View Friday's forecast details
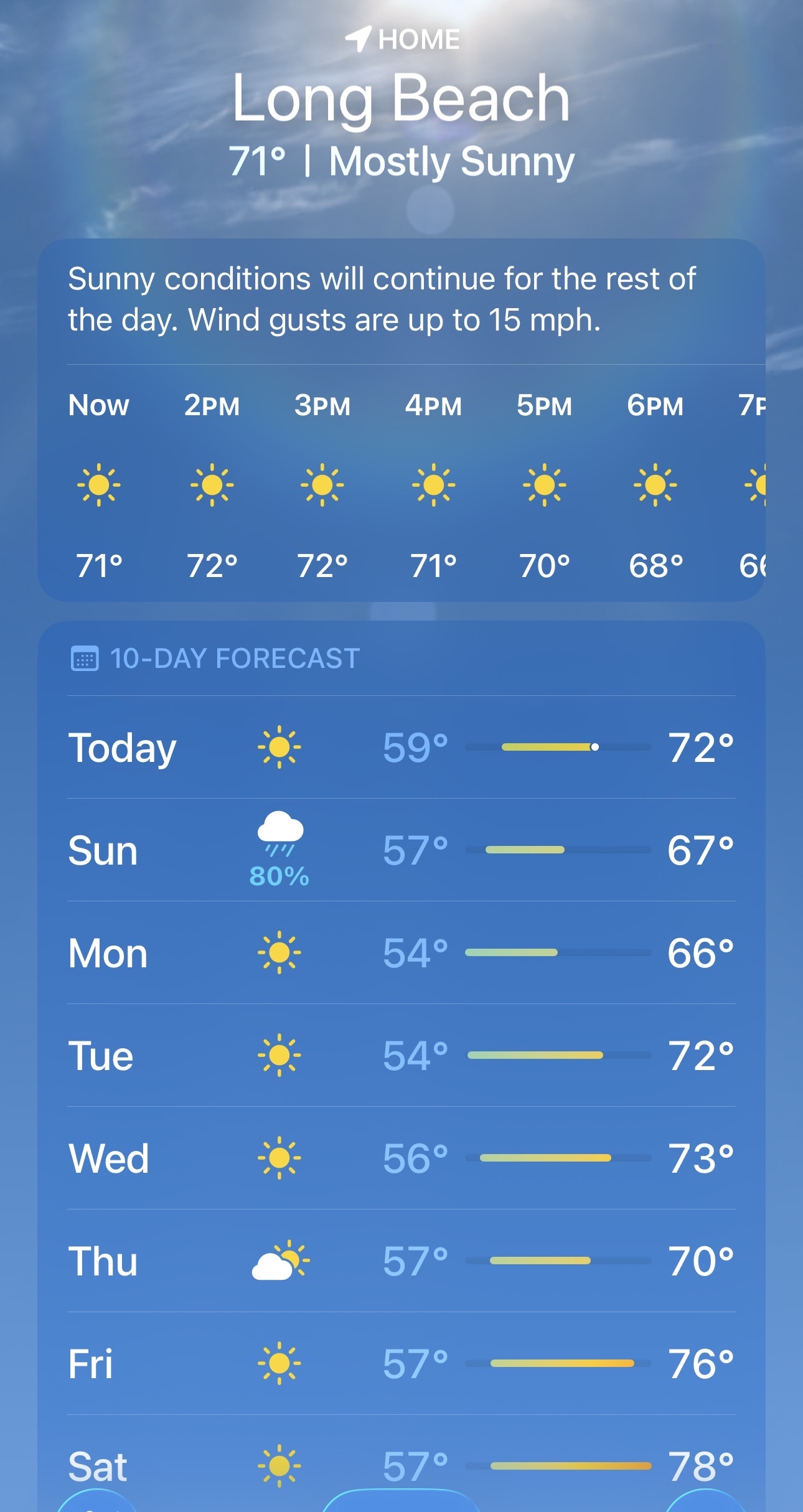The height and width of the screenshot is (1512, 803). (401, 1363)
